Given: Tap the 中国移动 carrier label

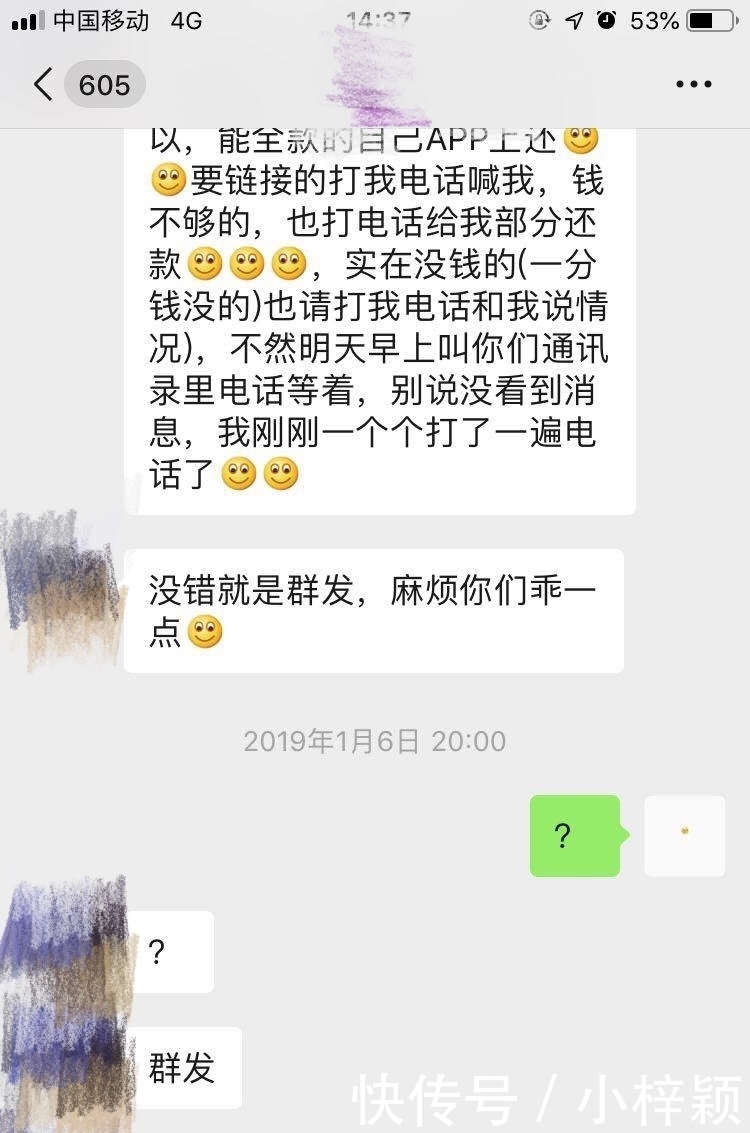Looking at the screenshot, I should (98, 18).
